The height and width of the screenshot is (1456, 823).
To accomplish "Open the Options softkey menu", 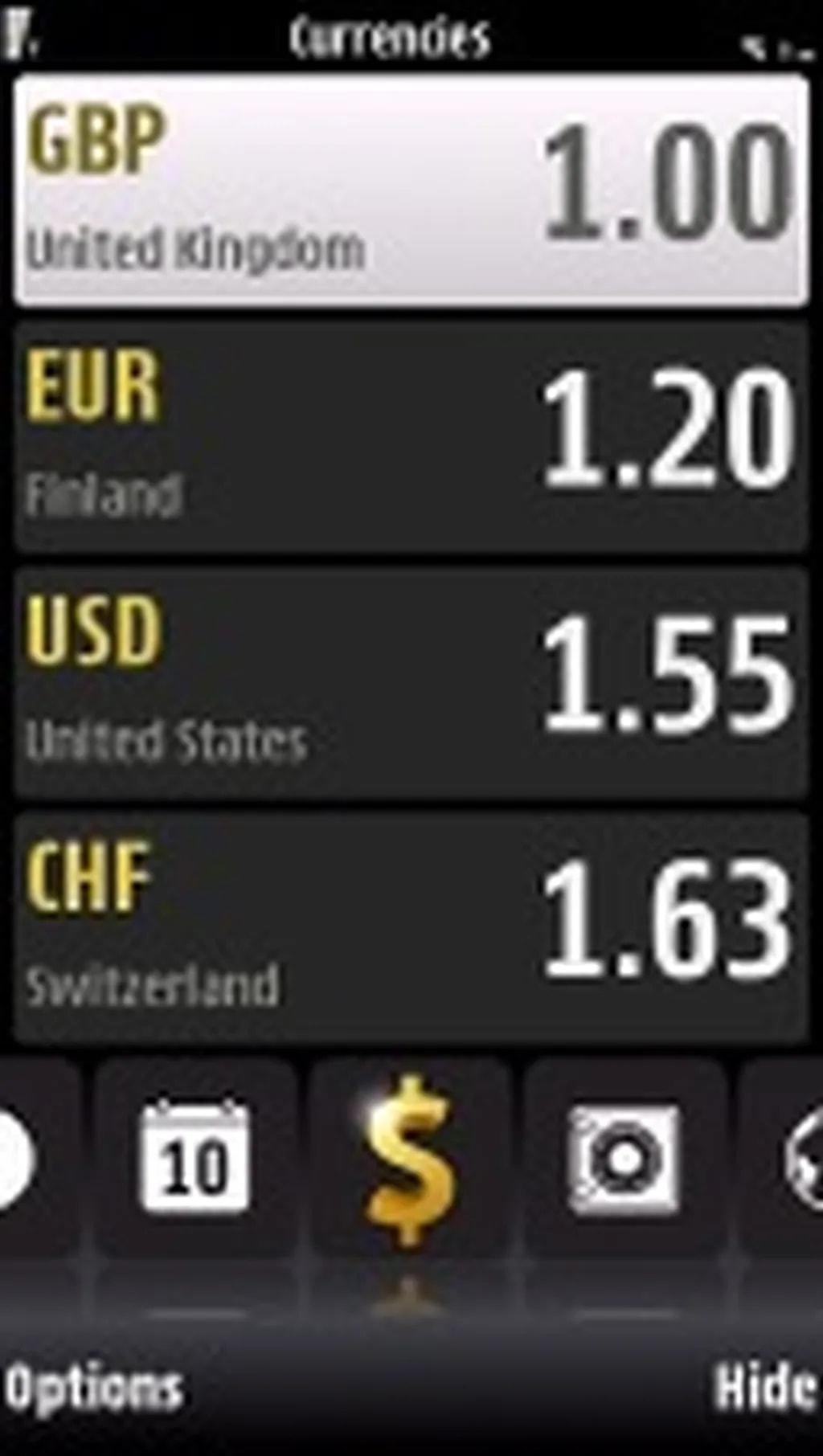I will coord(94,1389).
